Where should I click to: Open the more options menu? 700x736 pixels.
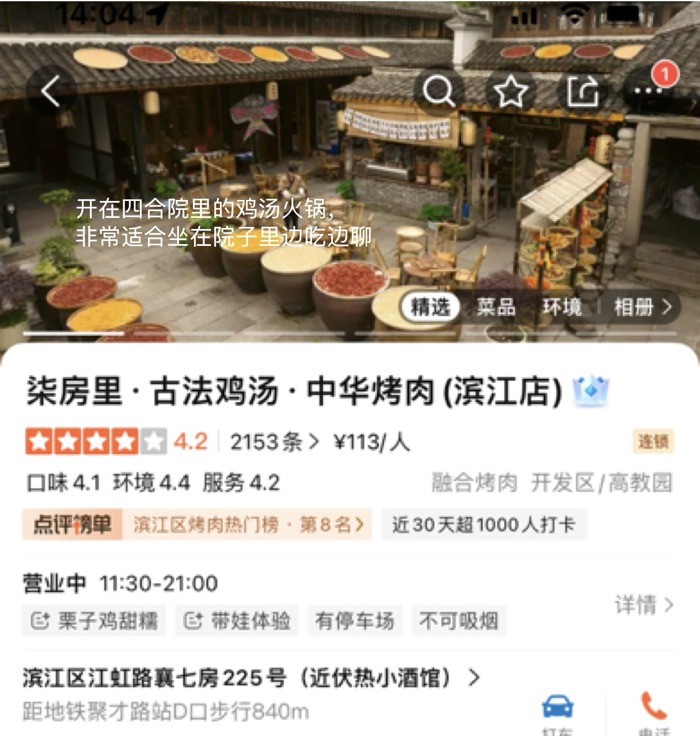pyautogui.click(x=651, y=92)
